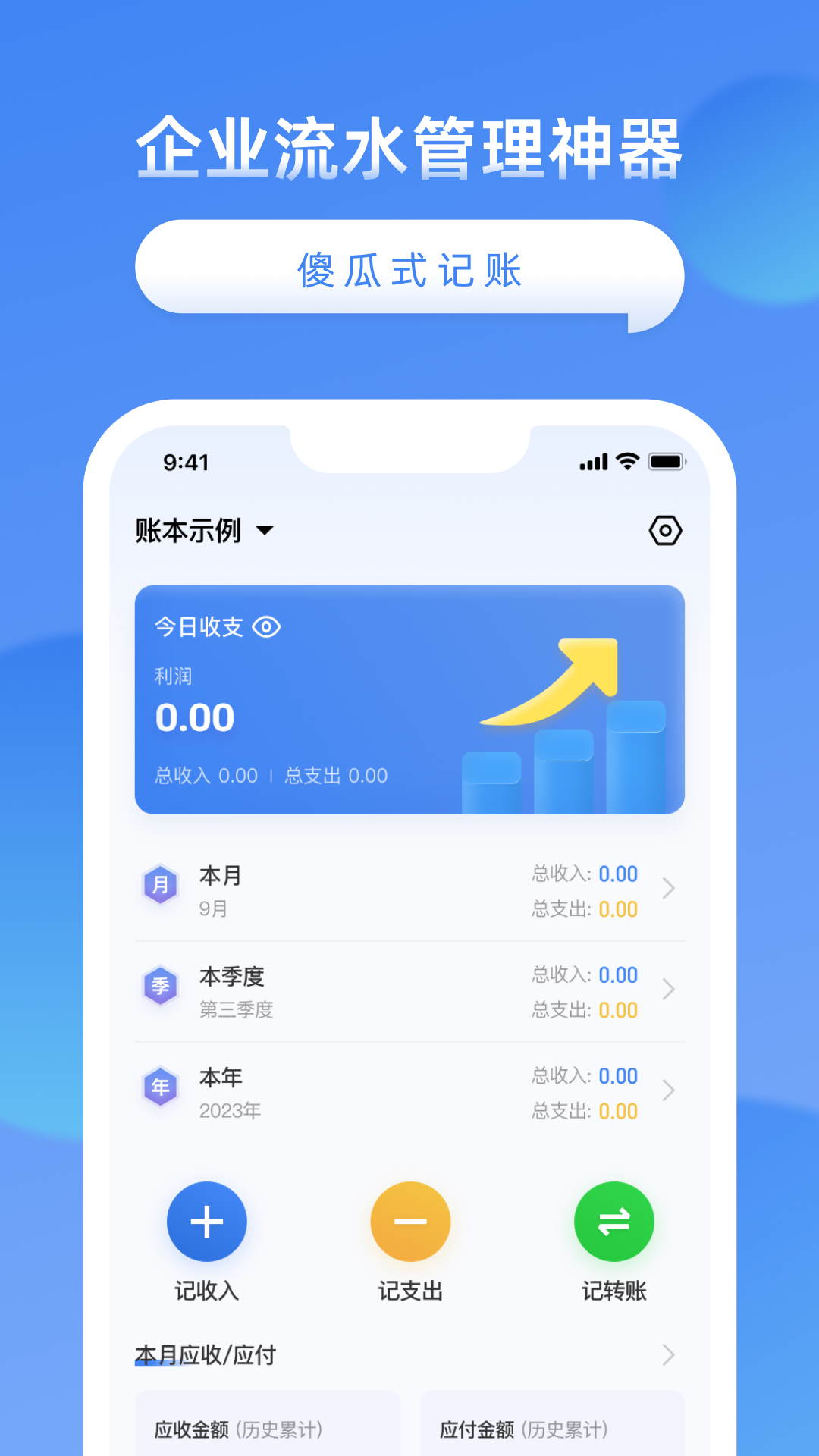Open 本月应收/应付 details via its chevron
This screenshot has height=1456, width=819.
point(667,1356)
